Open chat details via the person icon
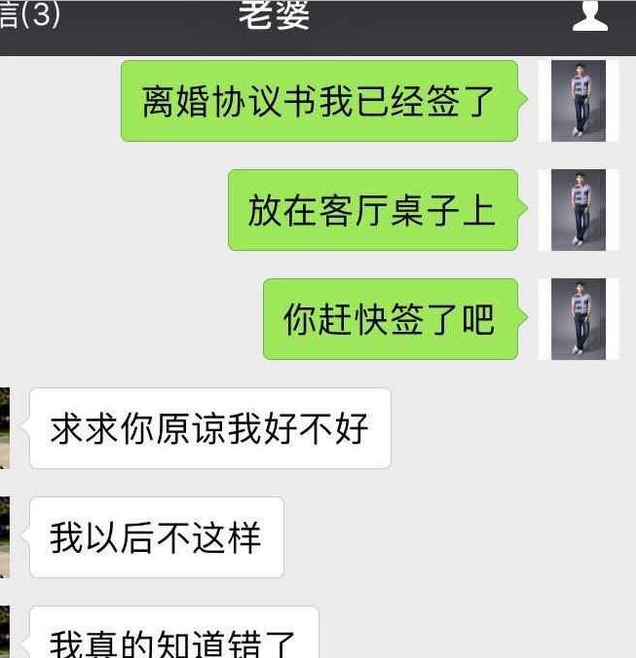 click(x=590, y=15)
